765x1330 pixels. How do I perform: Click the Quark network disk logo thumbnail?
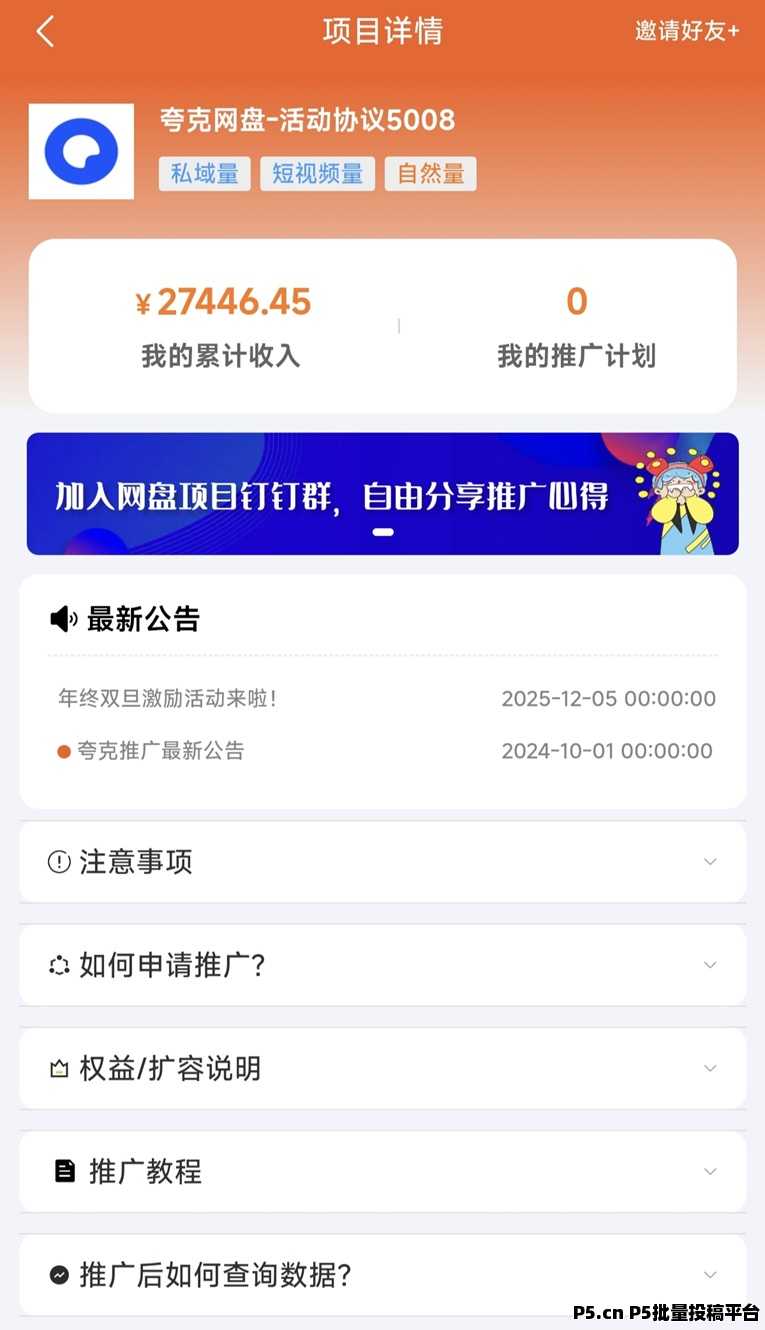pyautogui.click(x=81, y=151)
